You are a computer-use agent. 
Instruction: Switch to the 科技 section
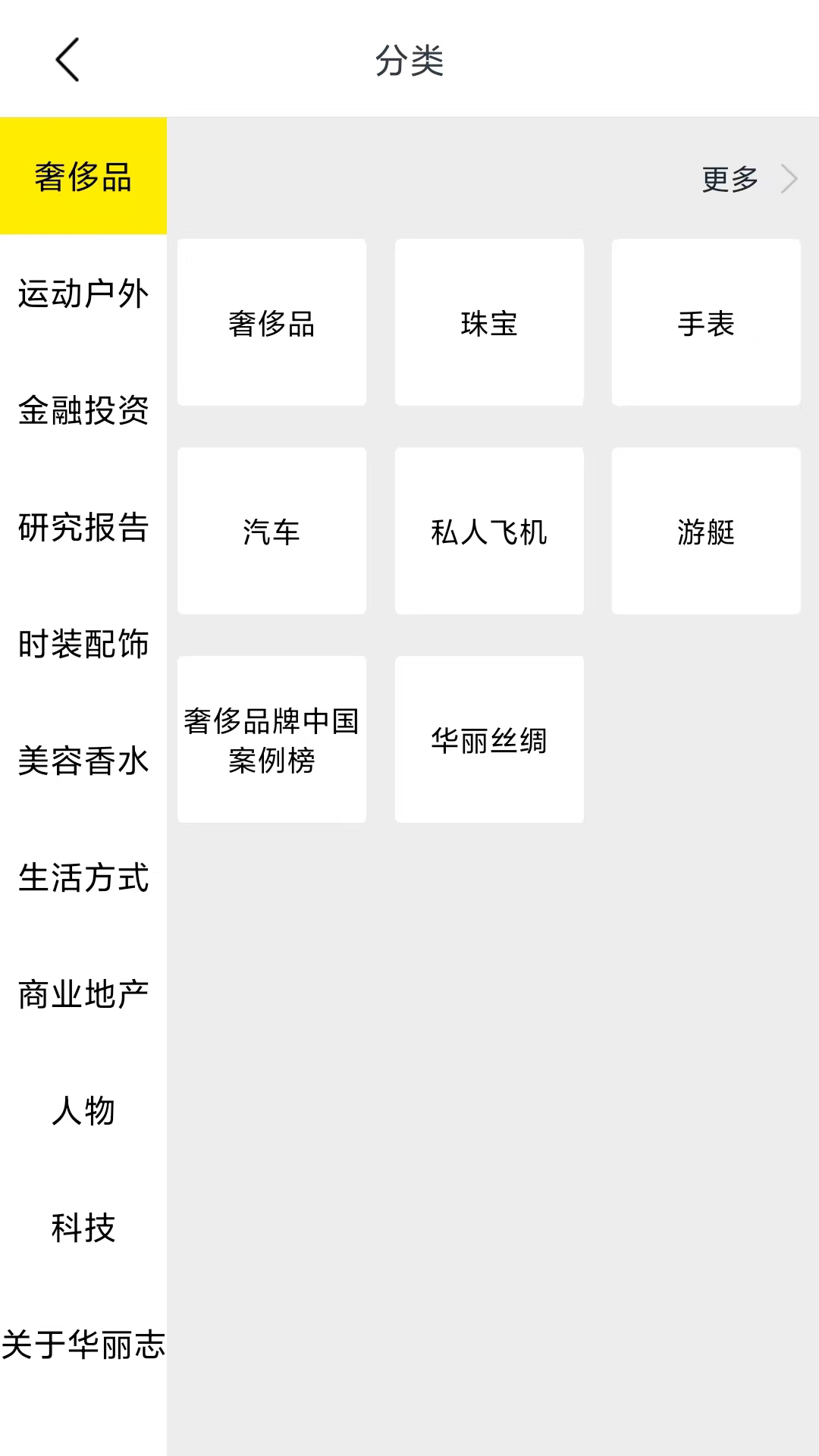83,1229
